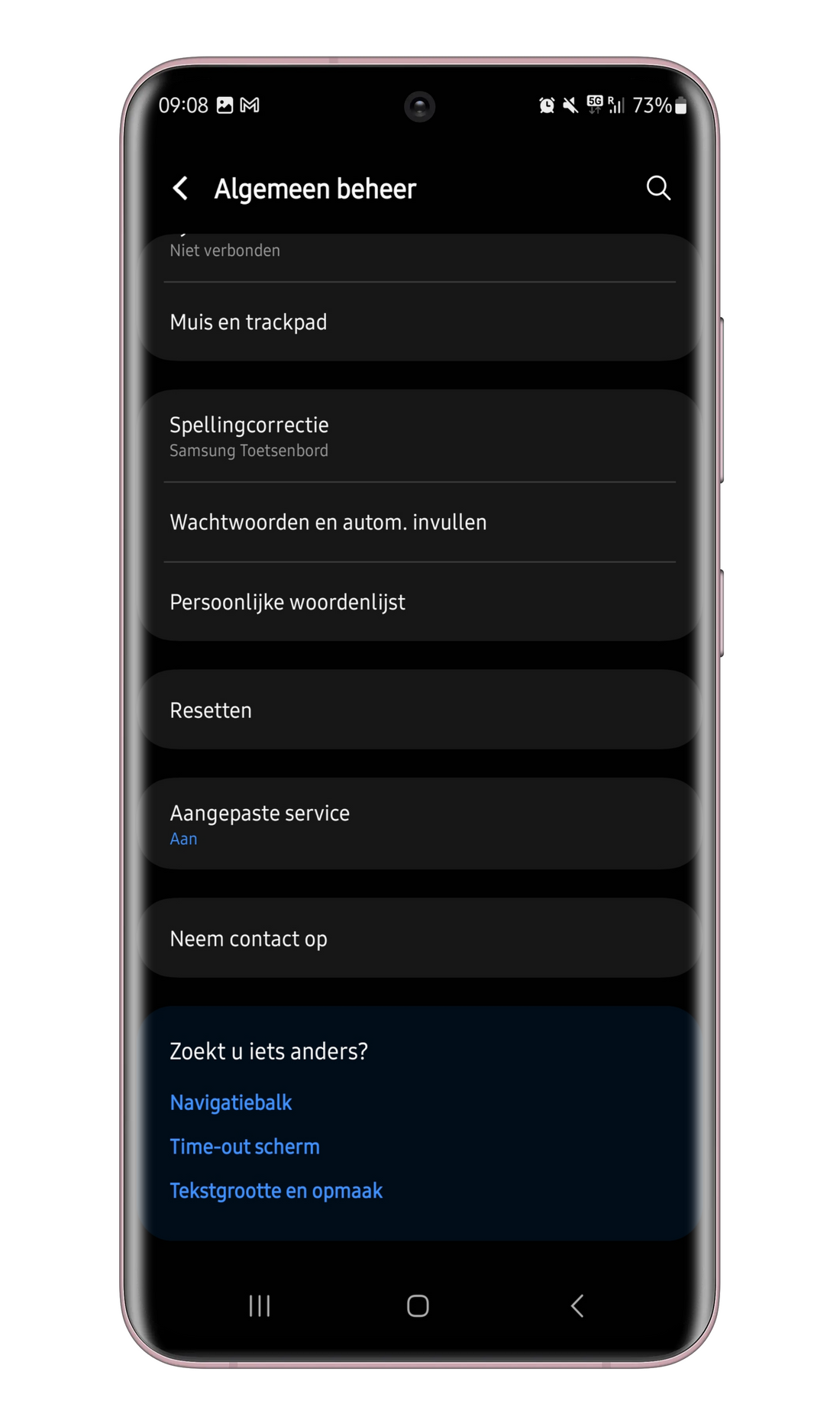Follow the Time-out scherm link

click(x=244, y=1147)
